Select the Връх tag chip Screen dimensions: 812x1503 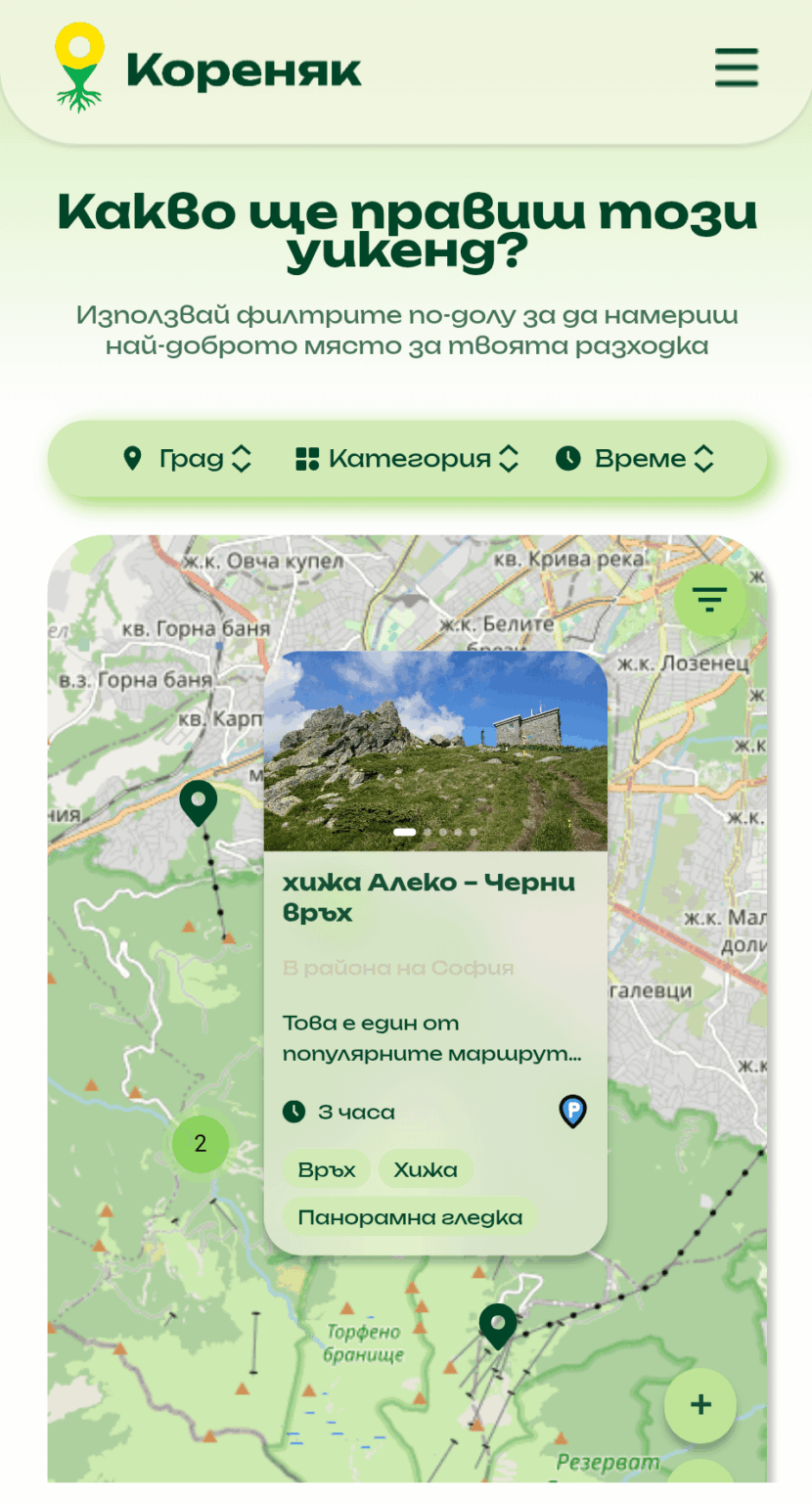click(x=327, y=1169)
